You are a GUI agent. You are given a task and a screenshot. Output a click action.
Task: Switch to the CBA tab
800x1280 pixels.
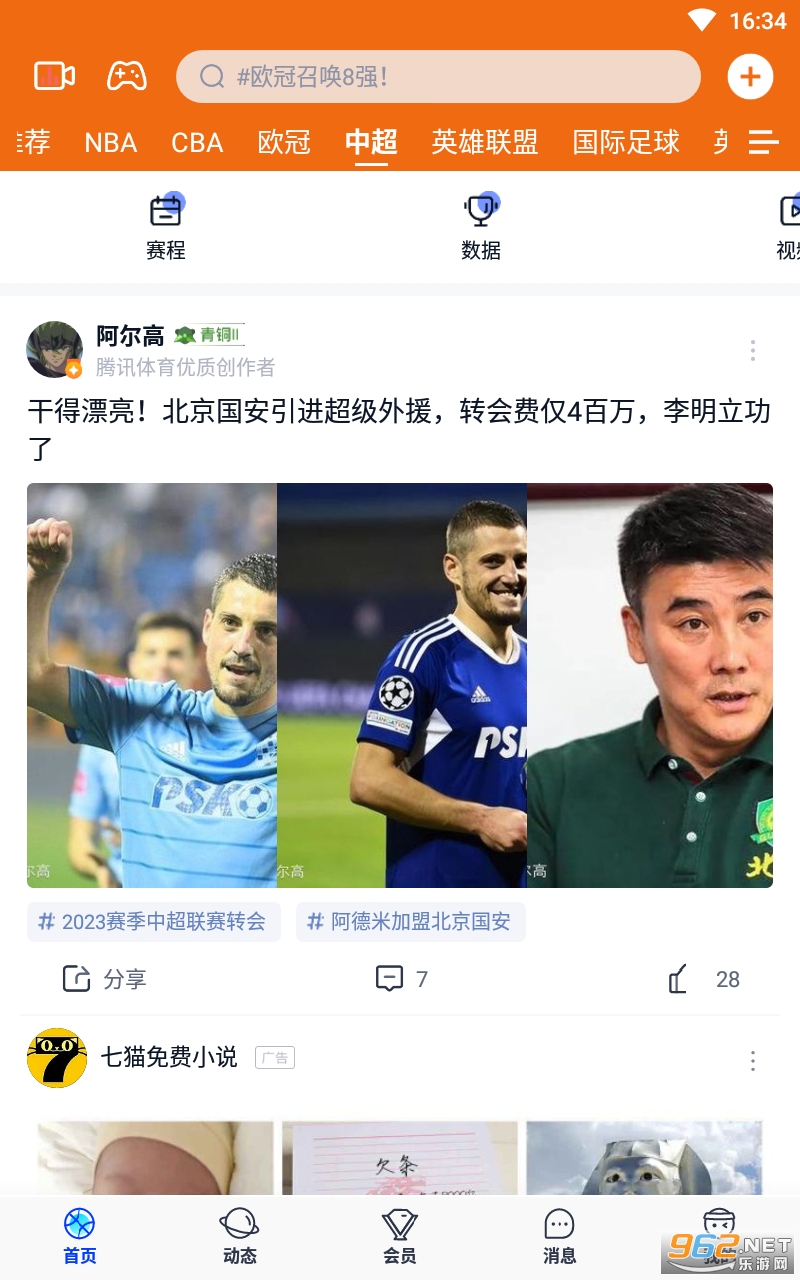point(197,143)
